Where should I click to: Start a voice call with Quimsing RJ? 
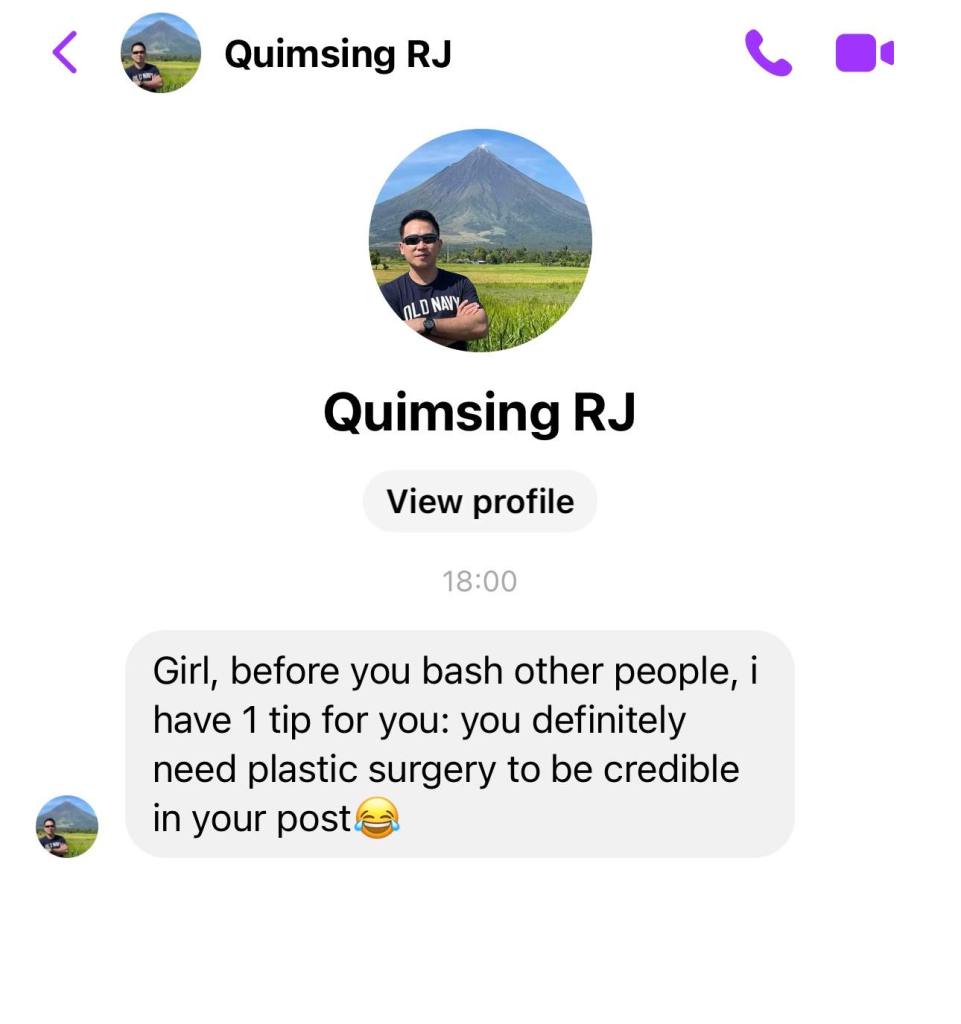[768, 53]
